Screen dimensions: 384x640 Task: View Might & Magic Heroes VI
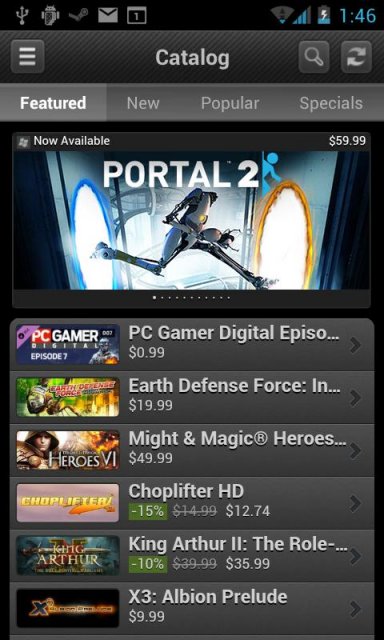click(192, 450)
